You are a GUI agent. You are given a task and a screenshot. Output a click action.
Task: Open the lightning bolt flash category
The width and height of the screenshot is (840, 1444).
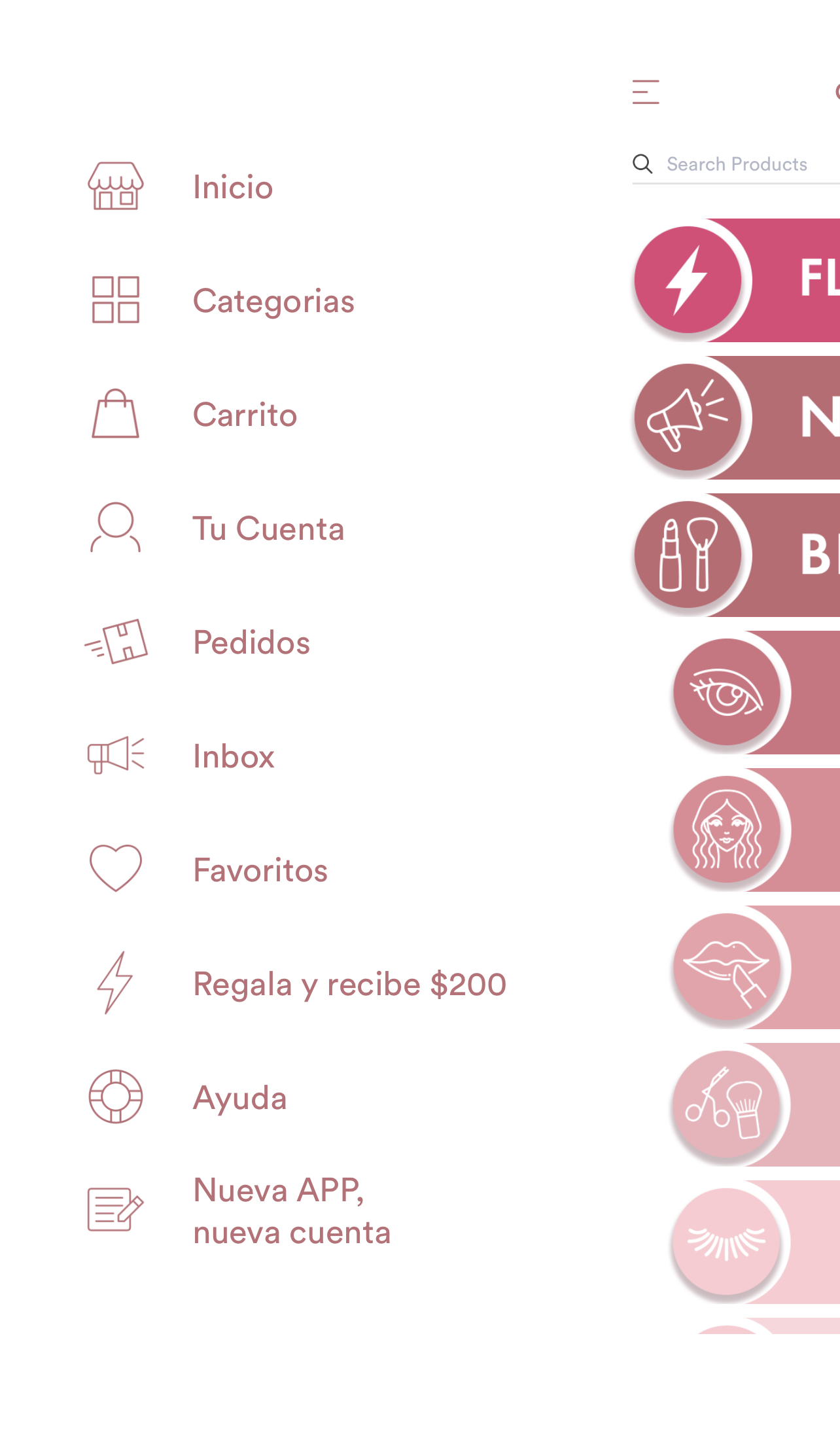pos(737,280)
